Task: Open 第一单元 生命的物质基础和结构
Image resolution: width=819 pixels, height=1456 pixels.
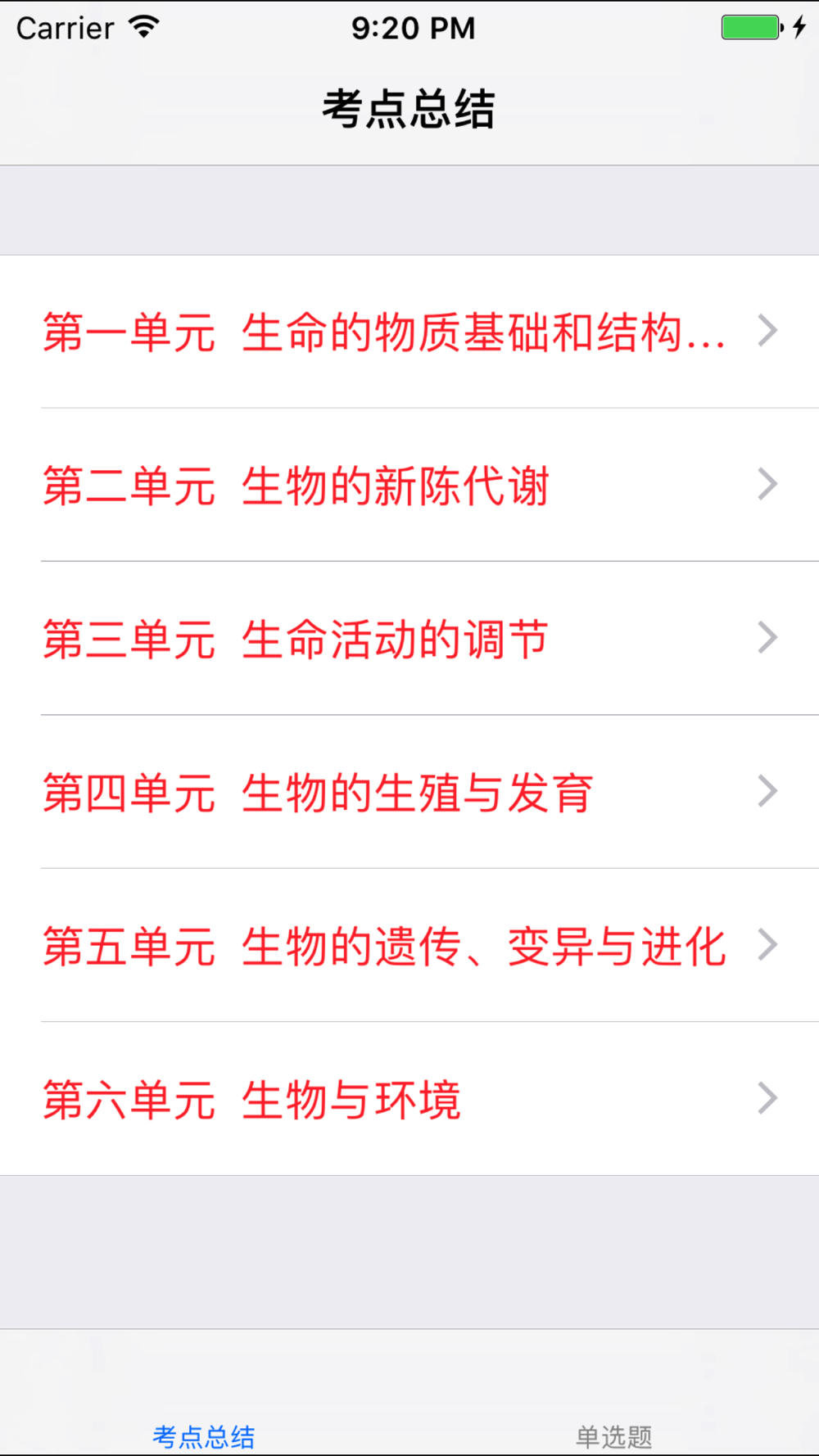Action: [409, 332]
